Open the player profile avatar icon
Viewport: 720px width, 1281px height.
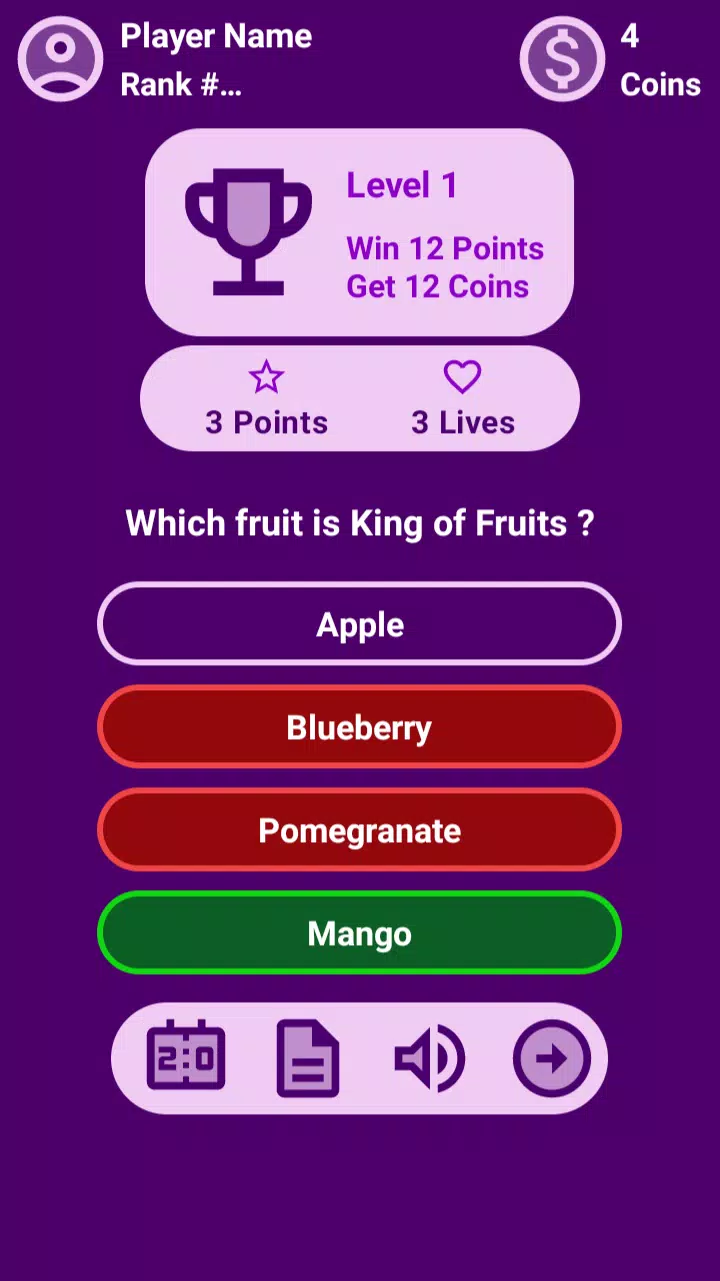tap(59, 60)
